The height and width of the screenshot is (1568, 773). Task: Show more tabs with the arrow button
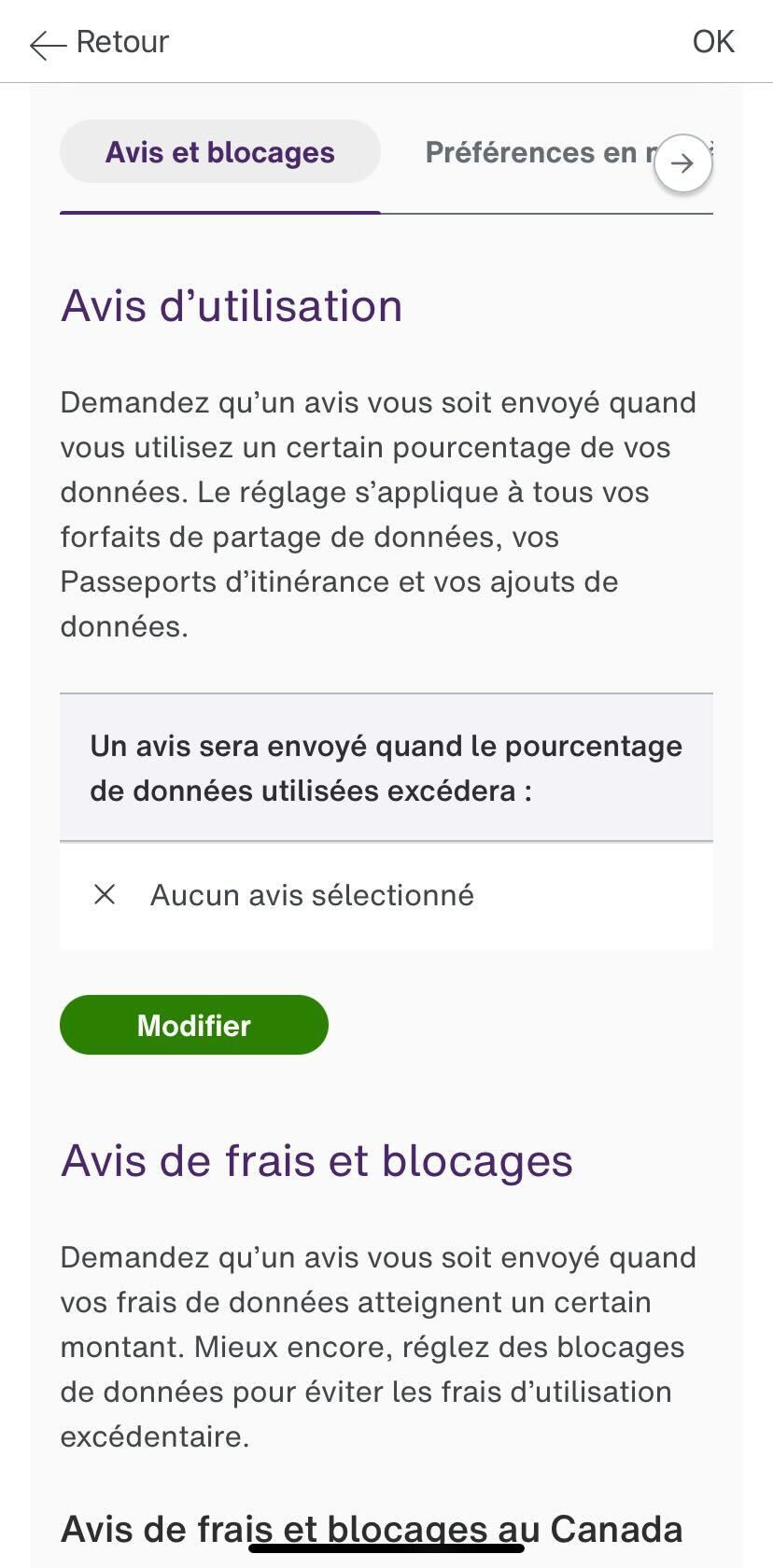[x=682, y=163]
